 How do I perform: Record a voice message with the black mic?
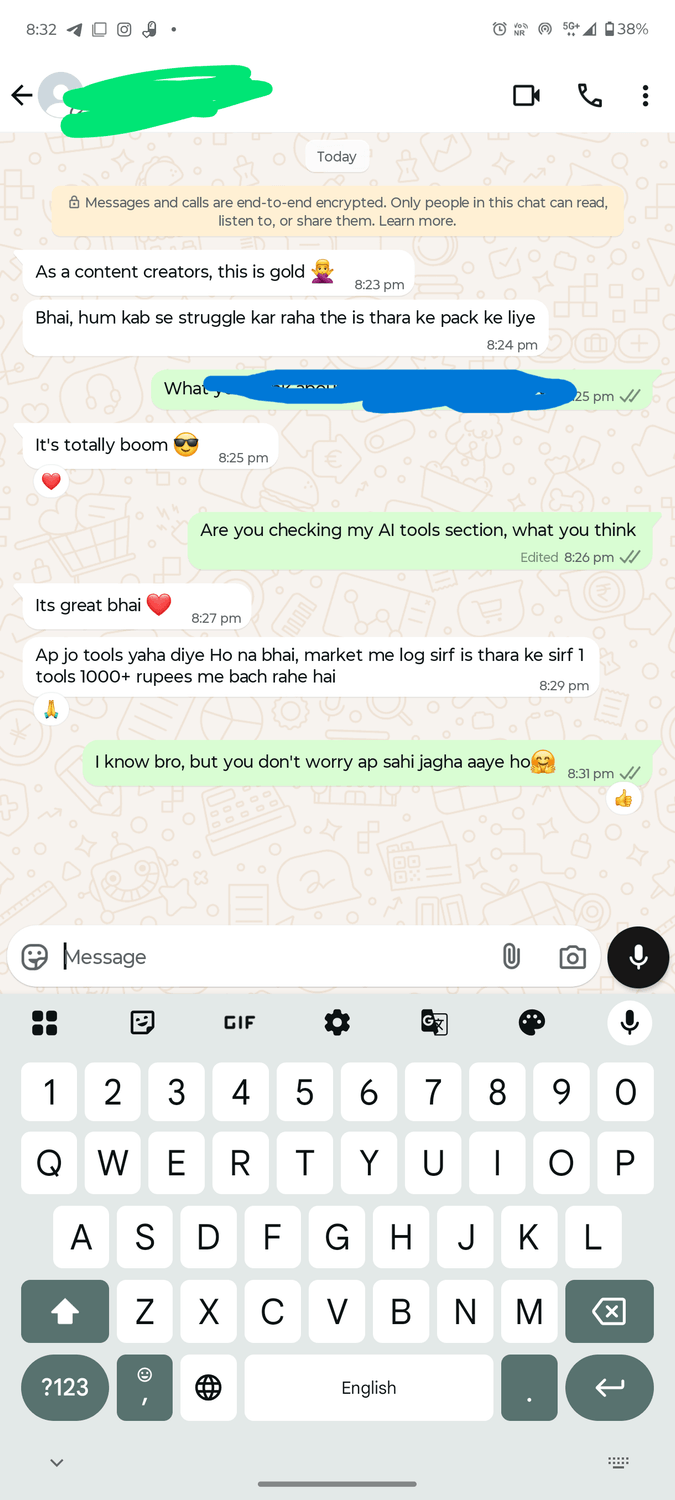(638, 957)
